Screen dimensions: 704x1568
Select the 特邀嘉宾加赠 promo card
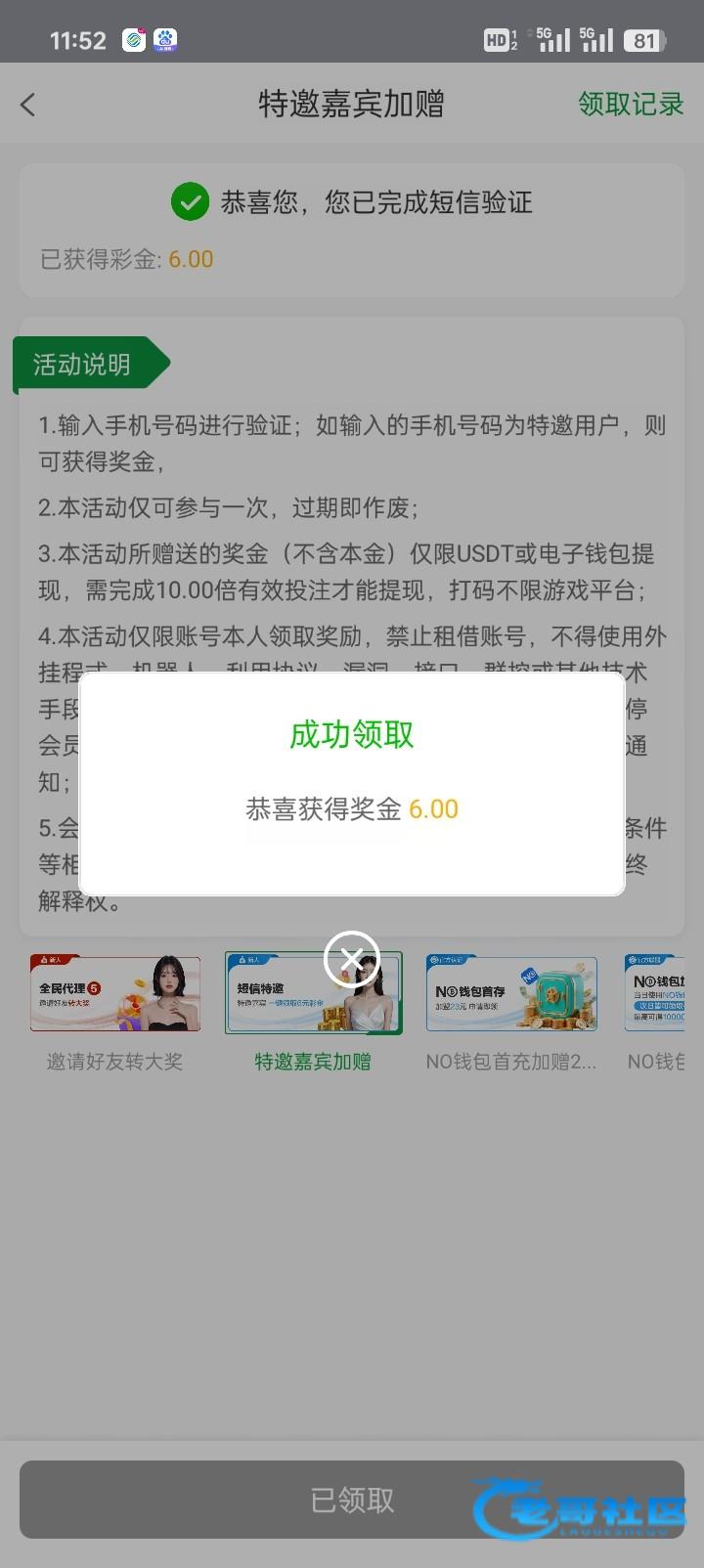(x=313, y=994)
